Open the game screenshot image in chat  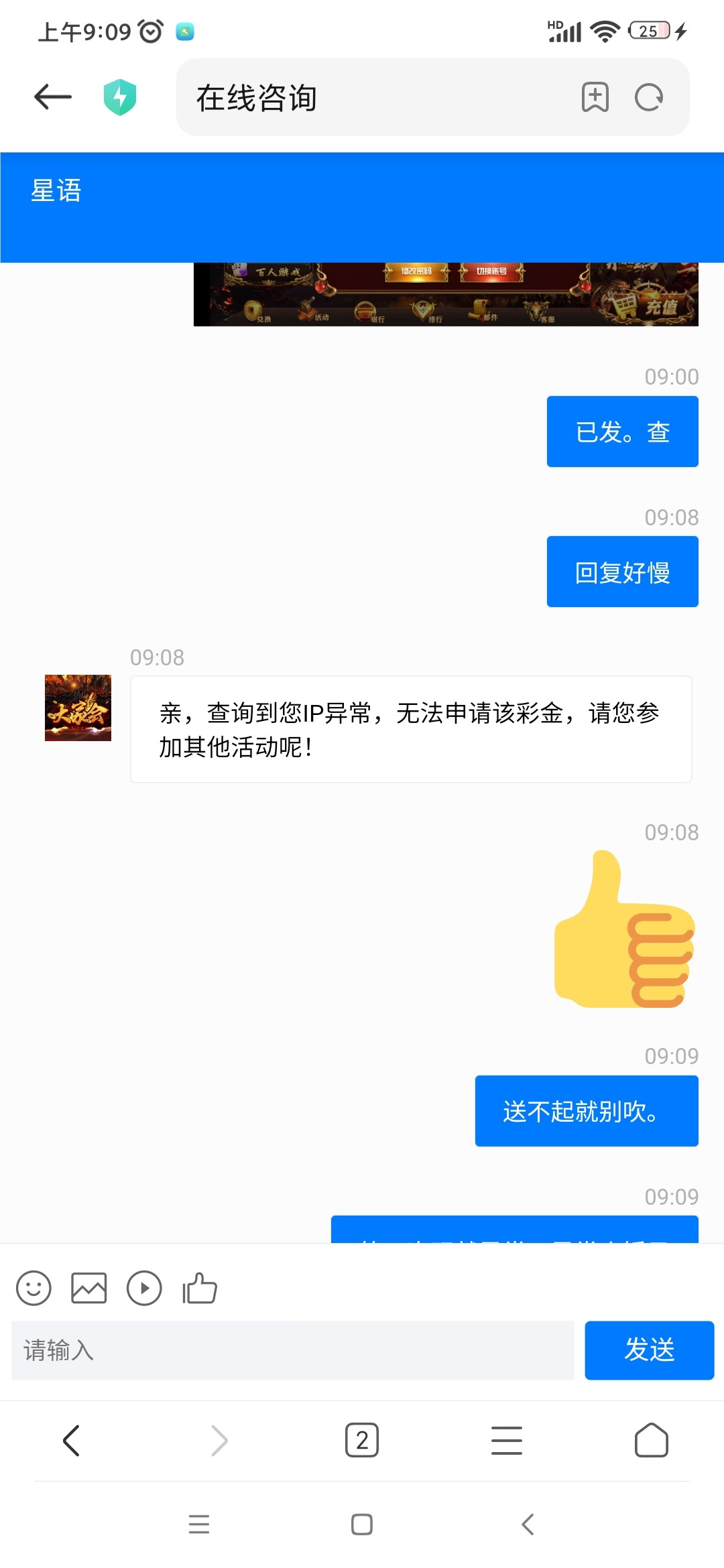coord(446,295)
